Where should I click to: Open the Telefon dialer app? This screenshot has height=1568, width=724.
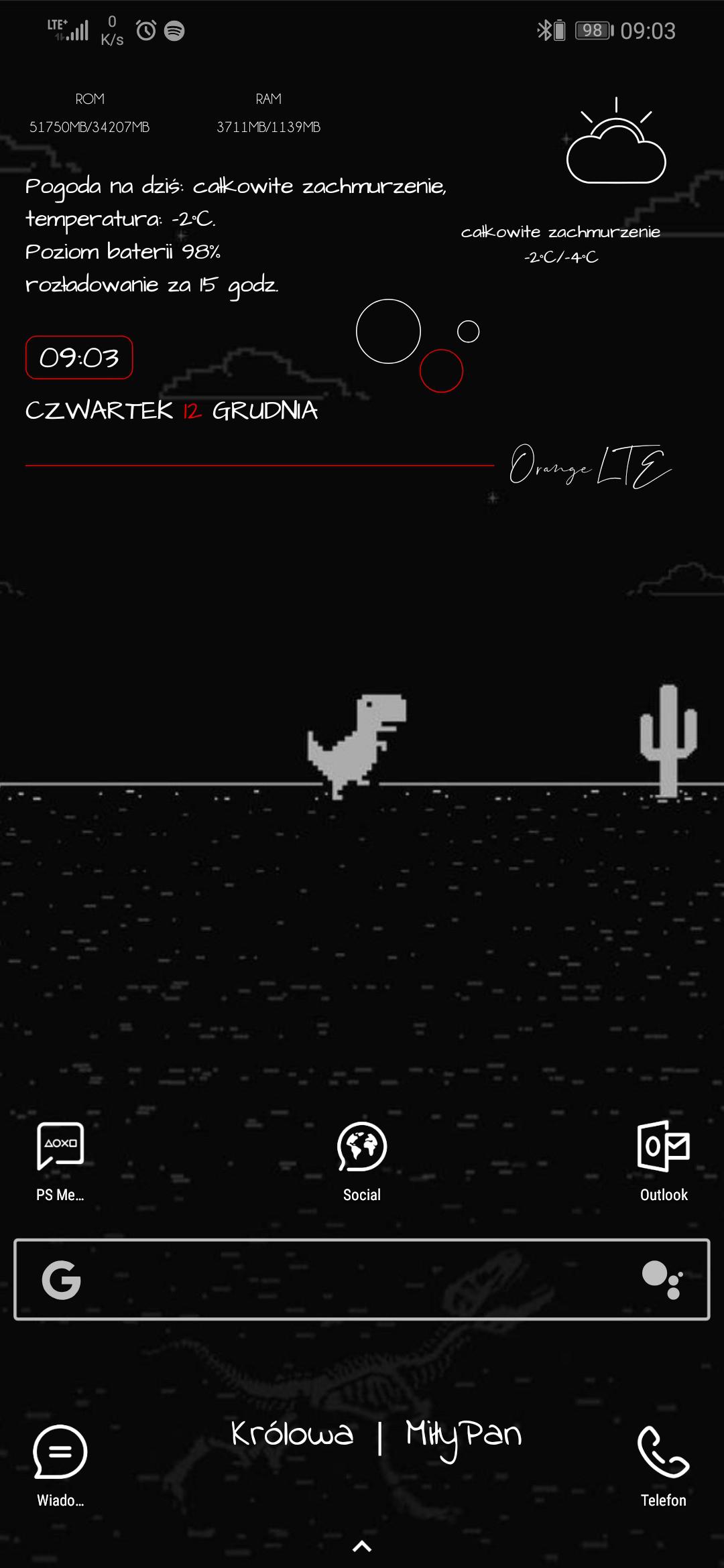663,1453
